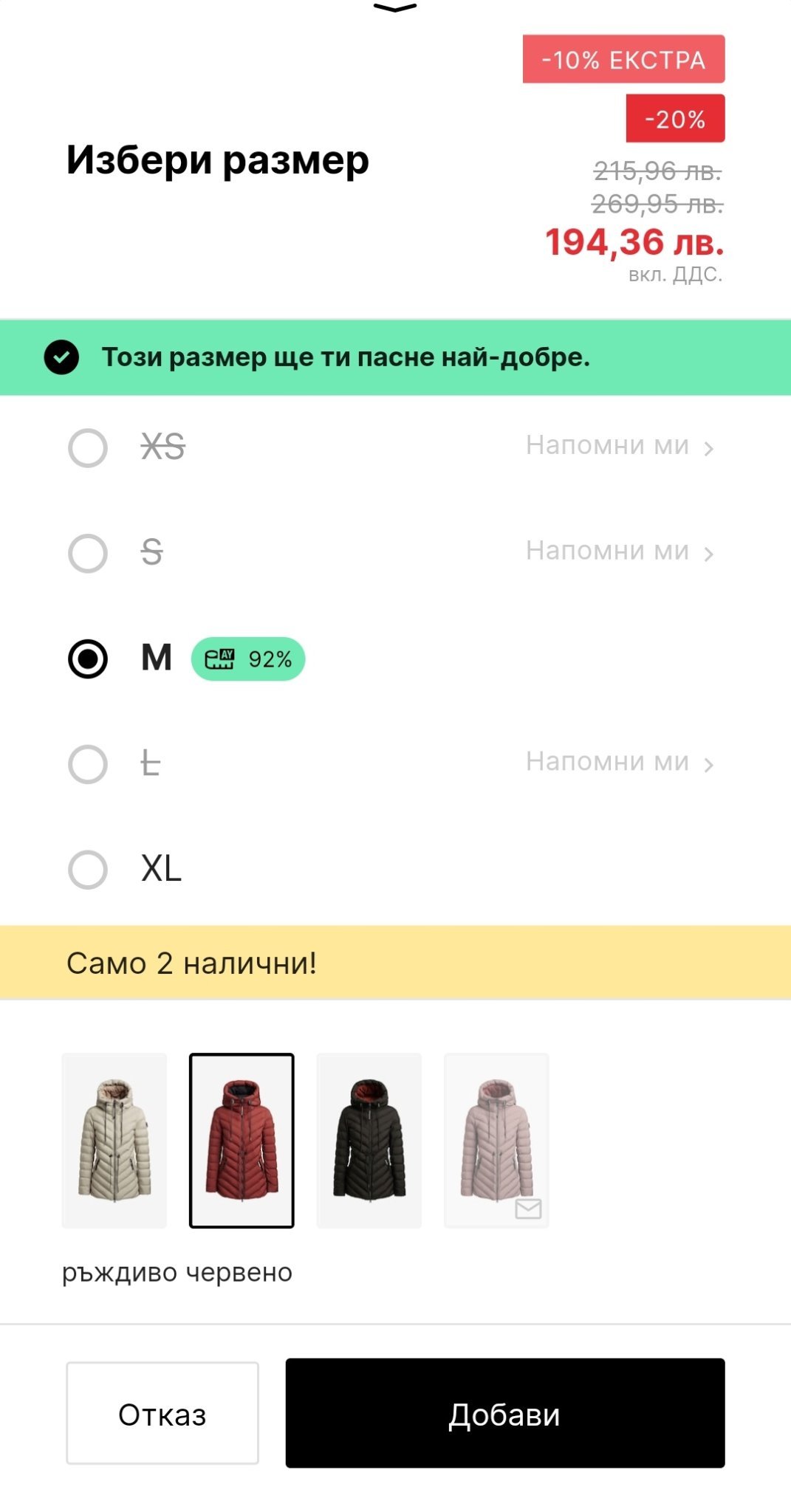Select the L size radio button
791x1512 pixels.
pos(88,763)
